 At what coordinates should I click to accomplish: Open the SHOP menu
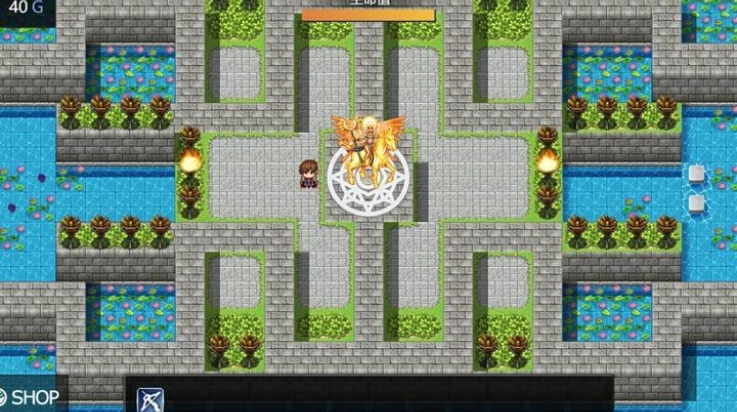[x=30, y=396]
